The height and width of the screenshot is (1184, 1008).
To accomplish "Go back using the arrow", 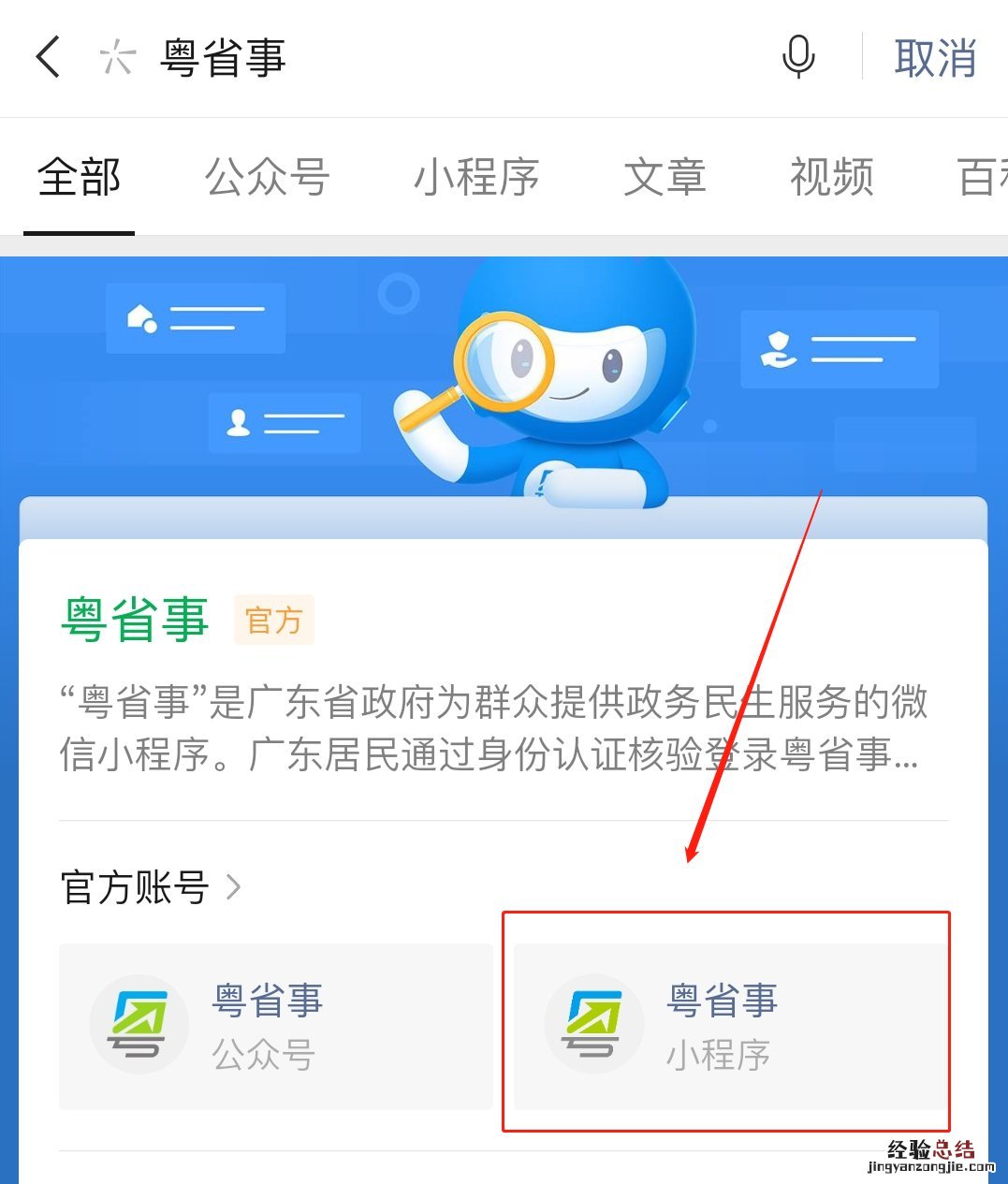I will click(49, 57).
